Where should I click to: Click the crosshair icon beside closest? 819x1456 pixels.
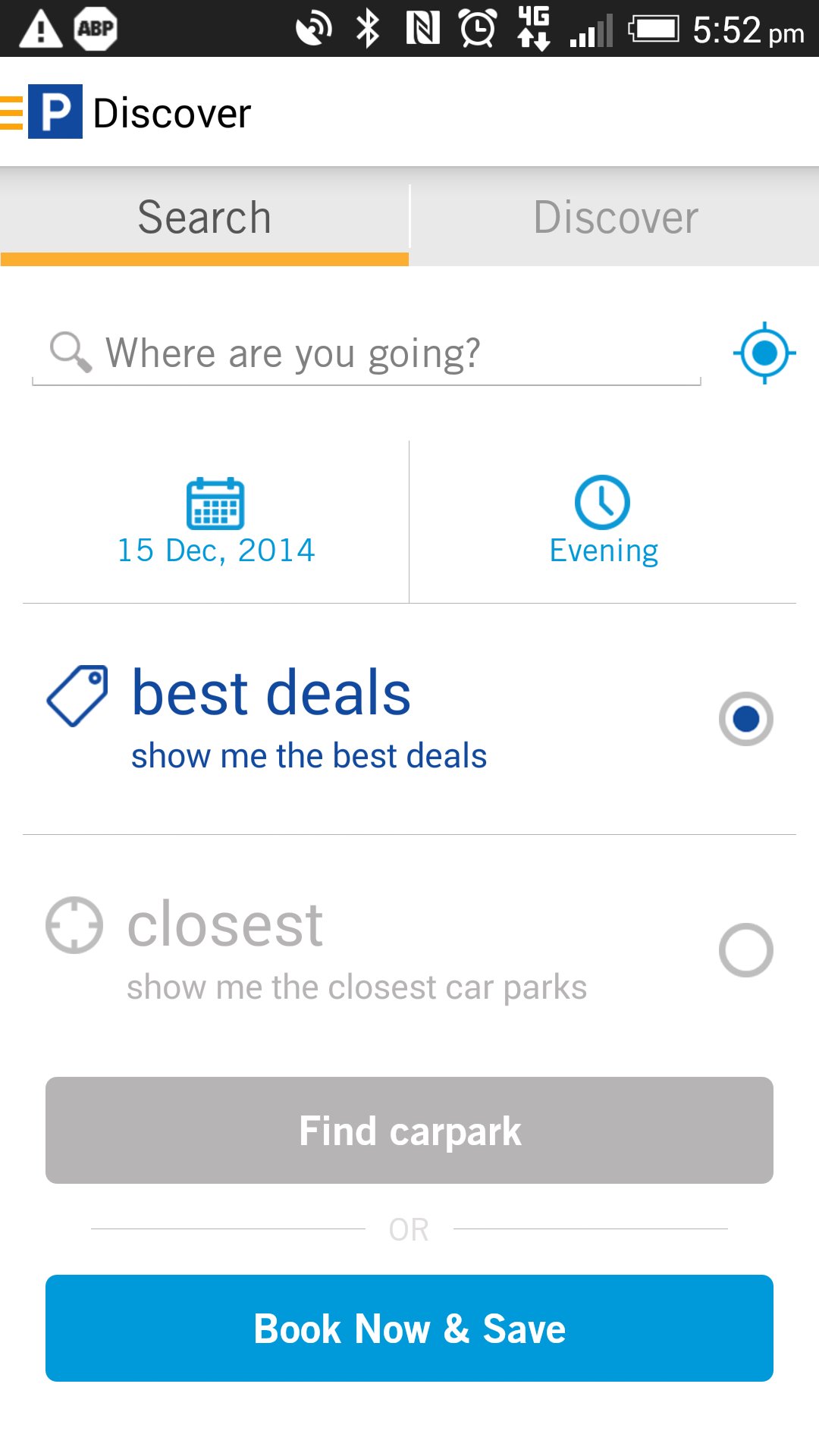coord(76,924)
